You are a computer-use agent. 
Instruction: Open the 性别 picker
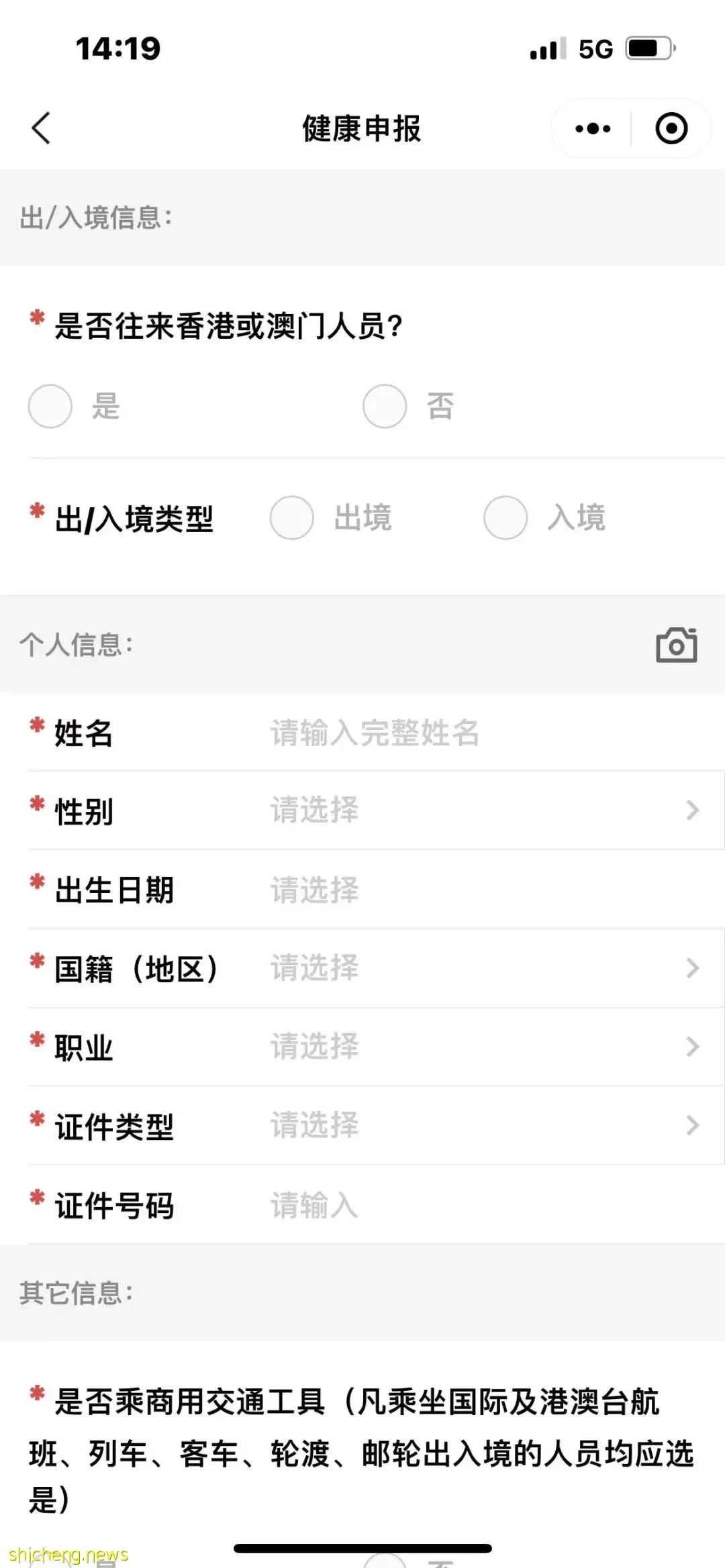[x=470, y=811]
